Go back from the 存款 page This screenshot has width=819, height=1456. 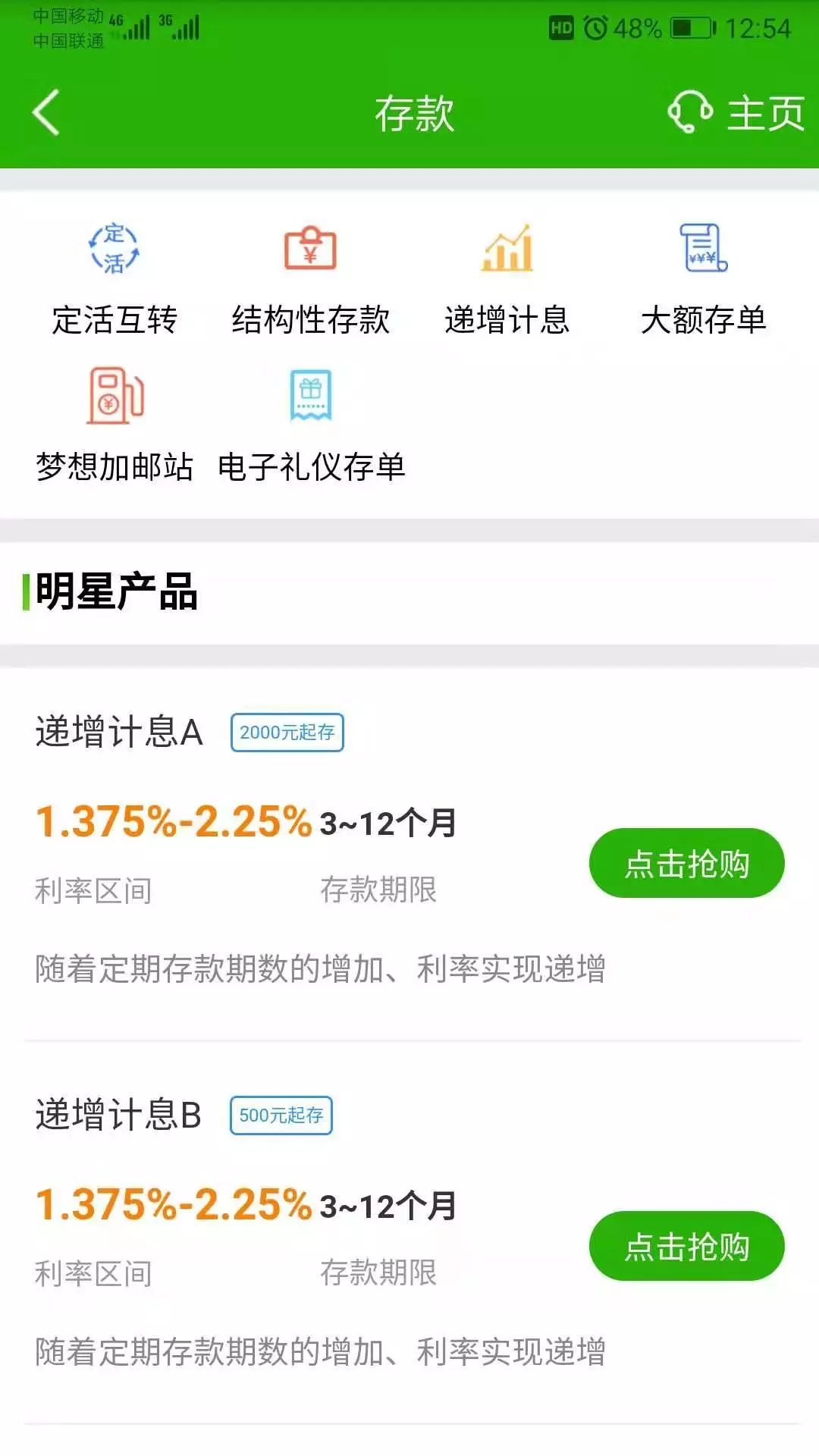tap(46, 113)
